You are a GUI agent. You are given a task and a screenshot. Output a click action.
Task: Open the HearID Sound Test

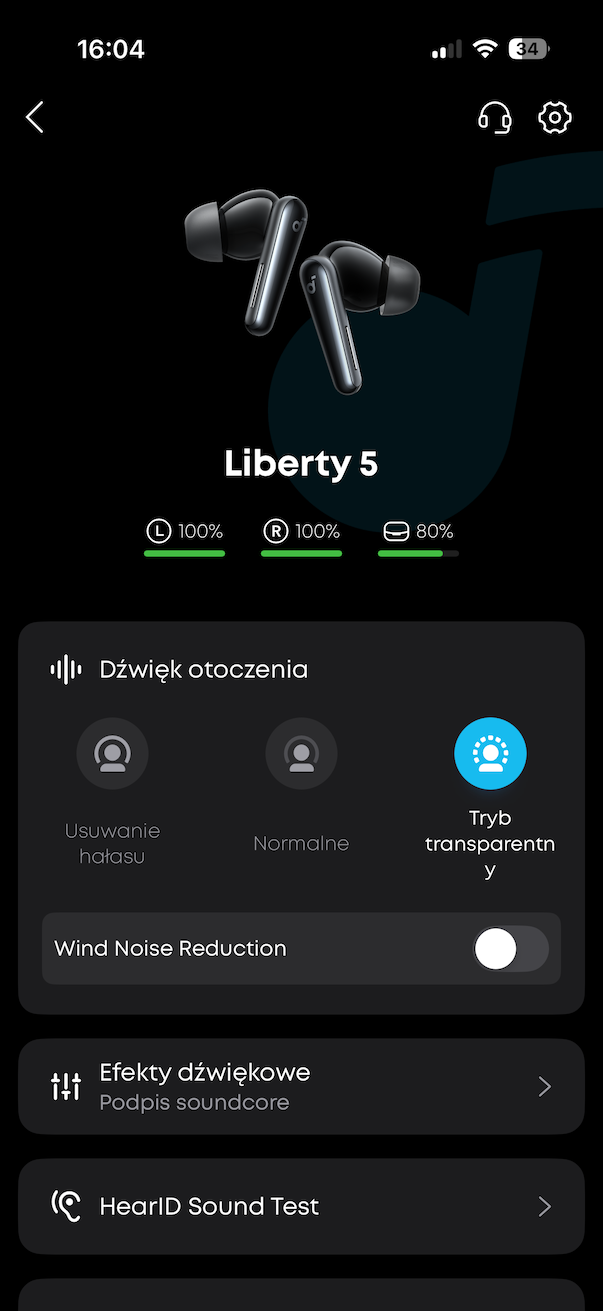[301, 1206]
